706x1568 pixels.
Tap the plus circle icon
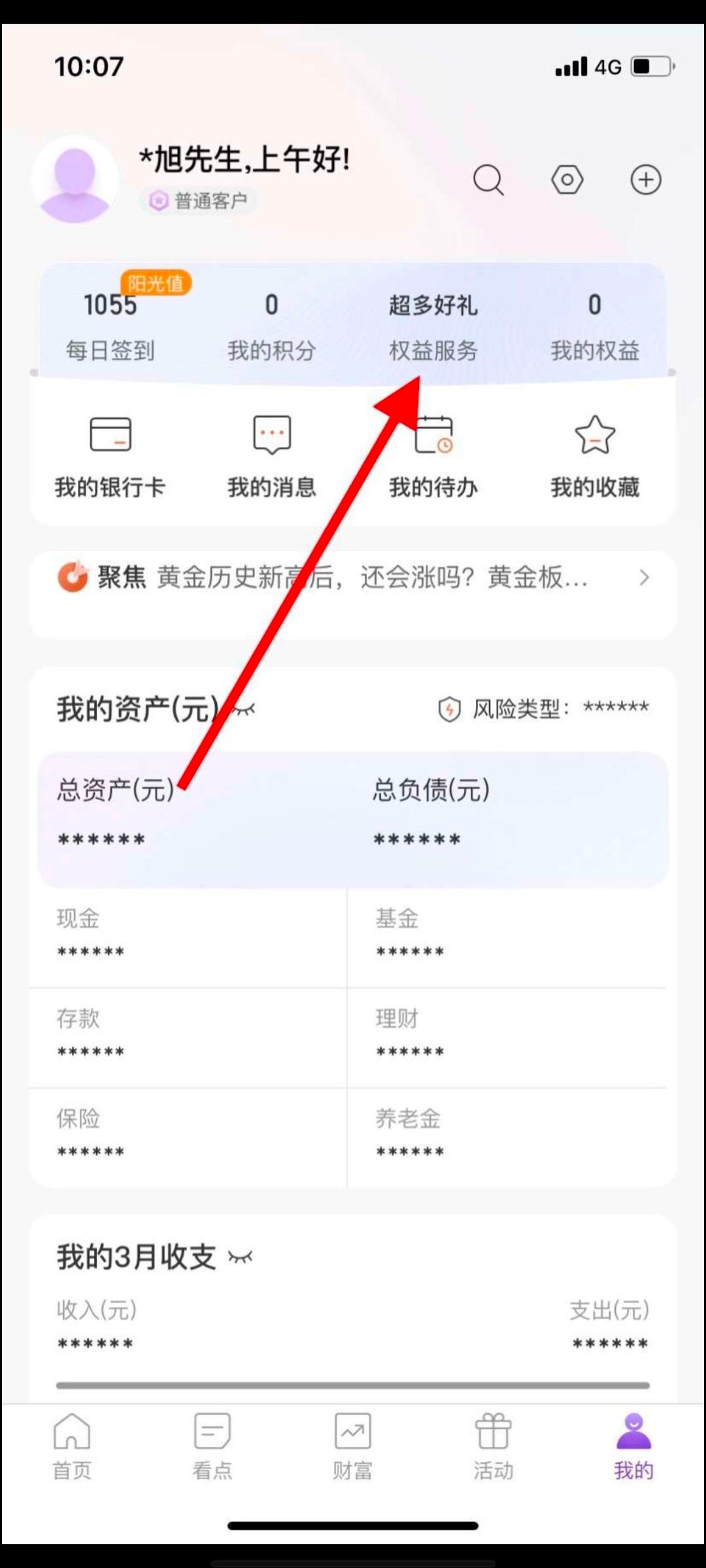[646, 180]
